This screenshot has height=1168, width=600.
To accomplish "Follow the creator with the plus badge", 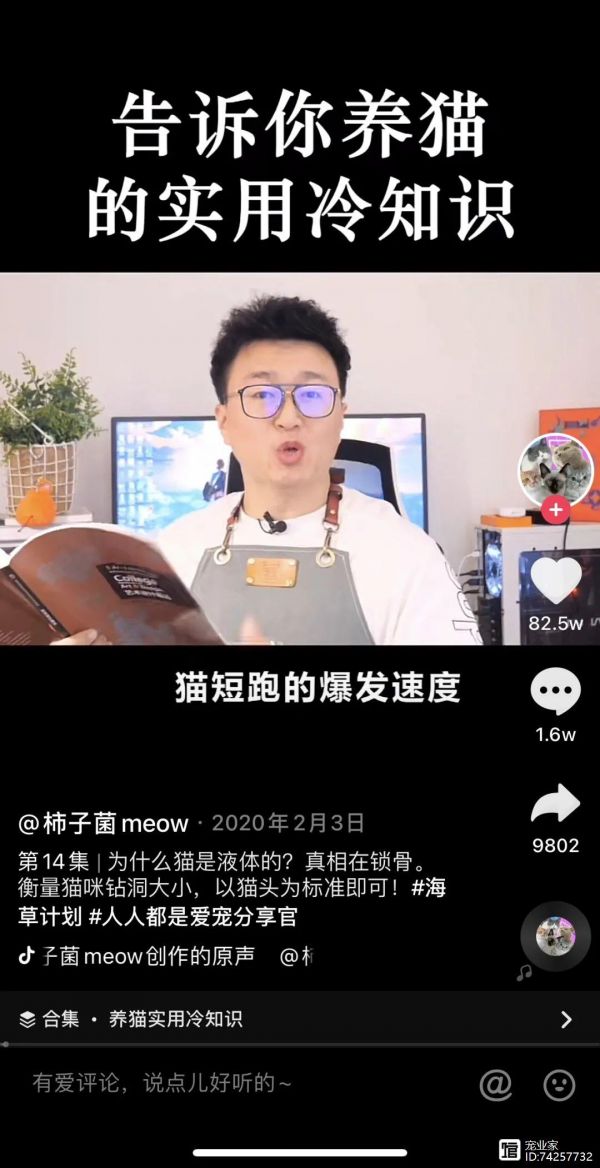I will tap(556, 510).
